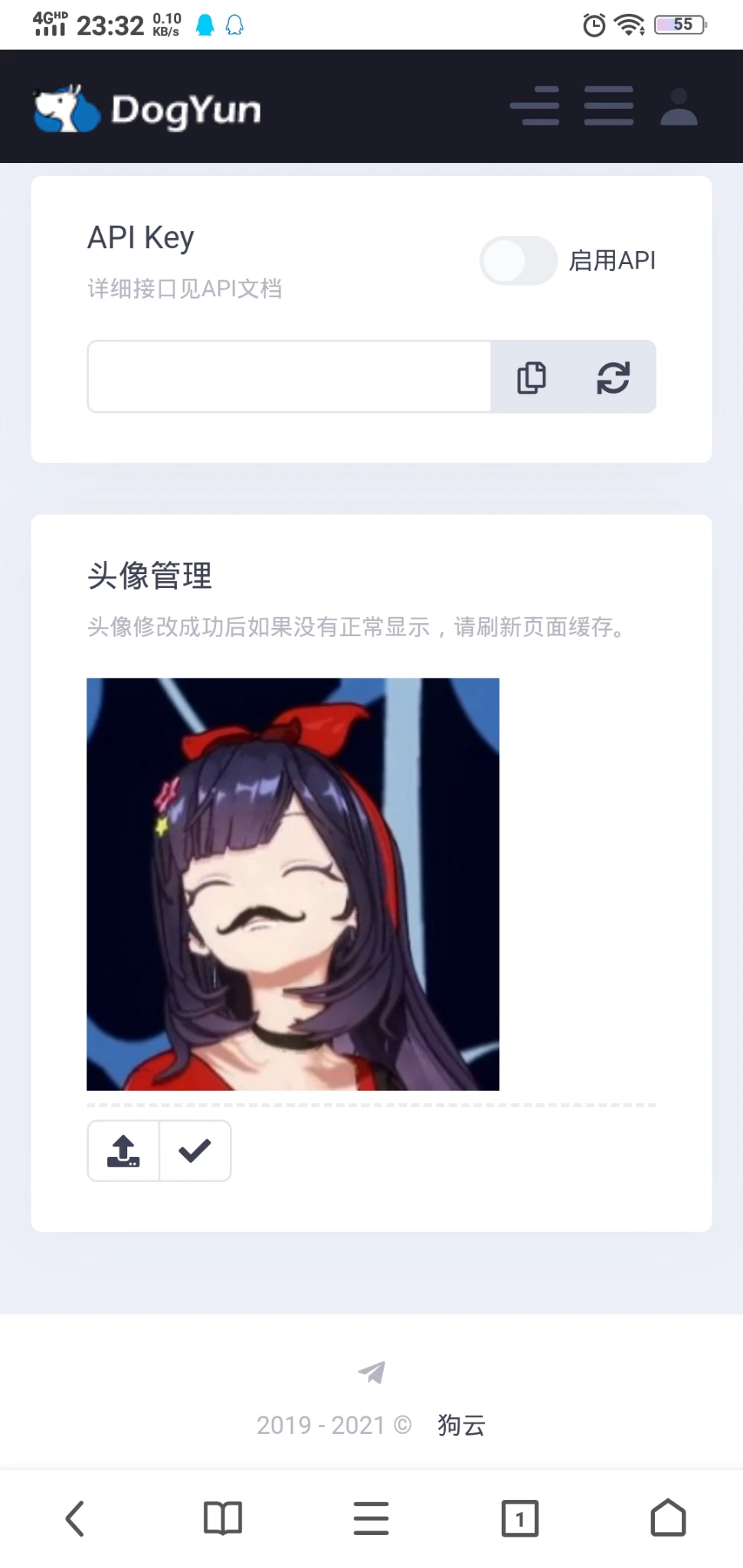
Task: Open the 狗云 footer link
Action: coord(461,1425)
